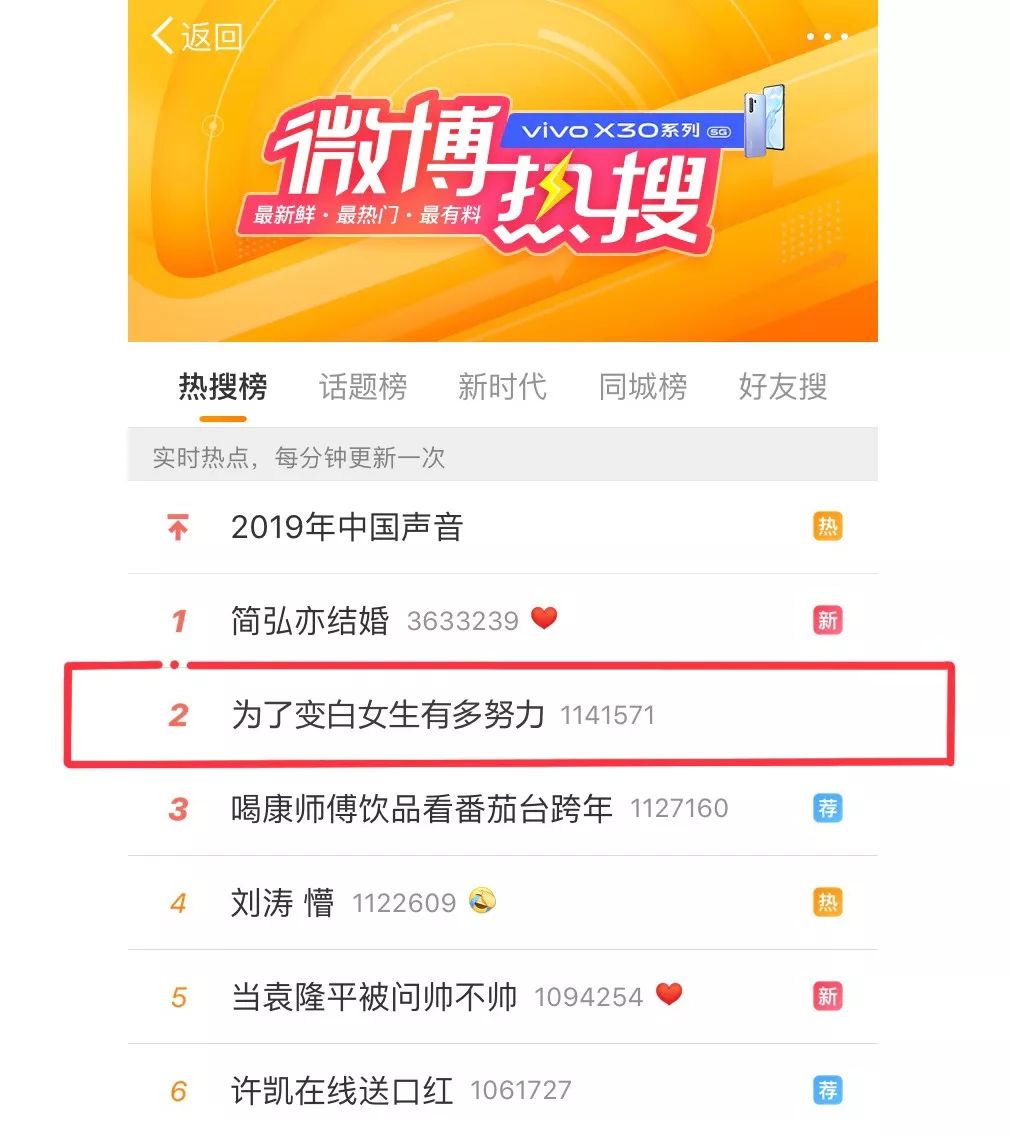Open hot search 简弘亦结婚
This screenshot has width=1010, height=1136.
(x=310, y=621)
